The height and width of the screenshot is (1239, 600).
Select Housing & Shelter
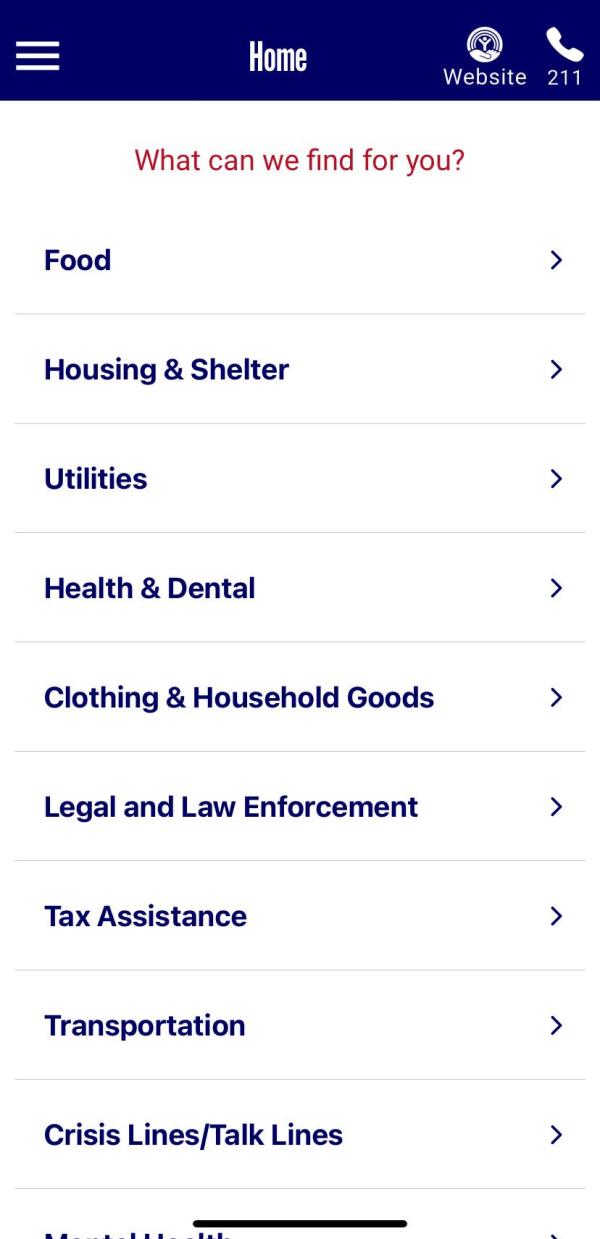(300, 369)
